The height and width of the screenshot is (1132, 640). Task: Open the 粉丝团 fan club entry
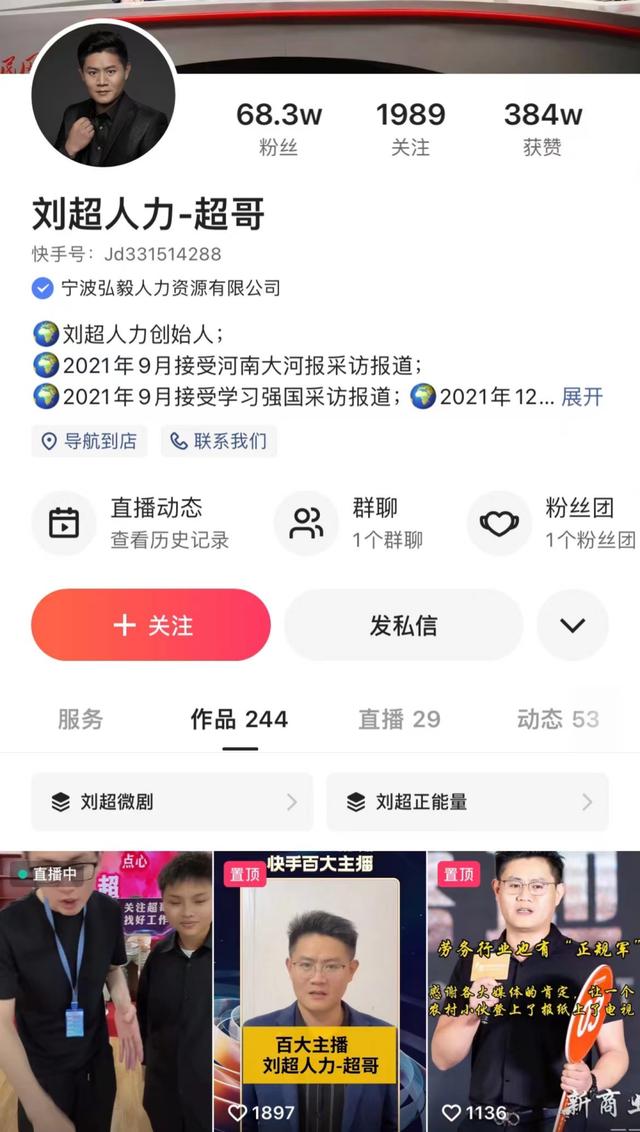[553, 523]
